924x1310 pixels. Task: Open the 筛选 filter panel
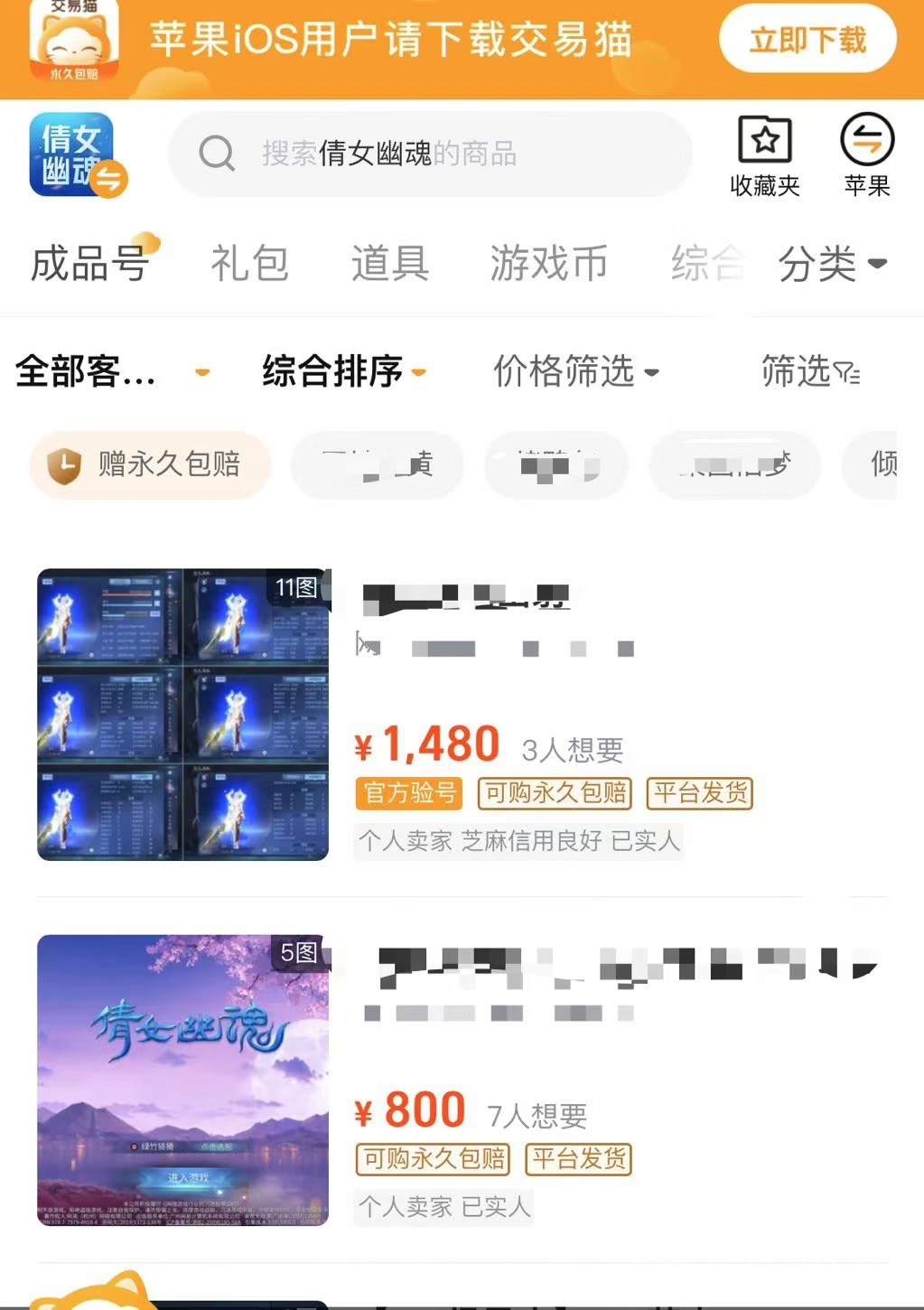tap(809, 371)
